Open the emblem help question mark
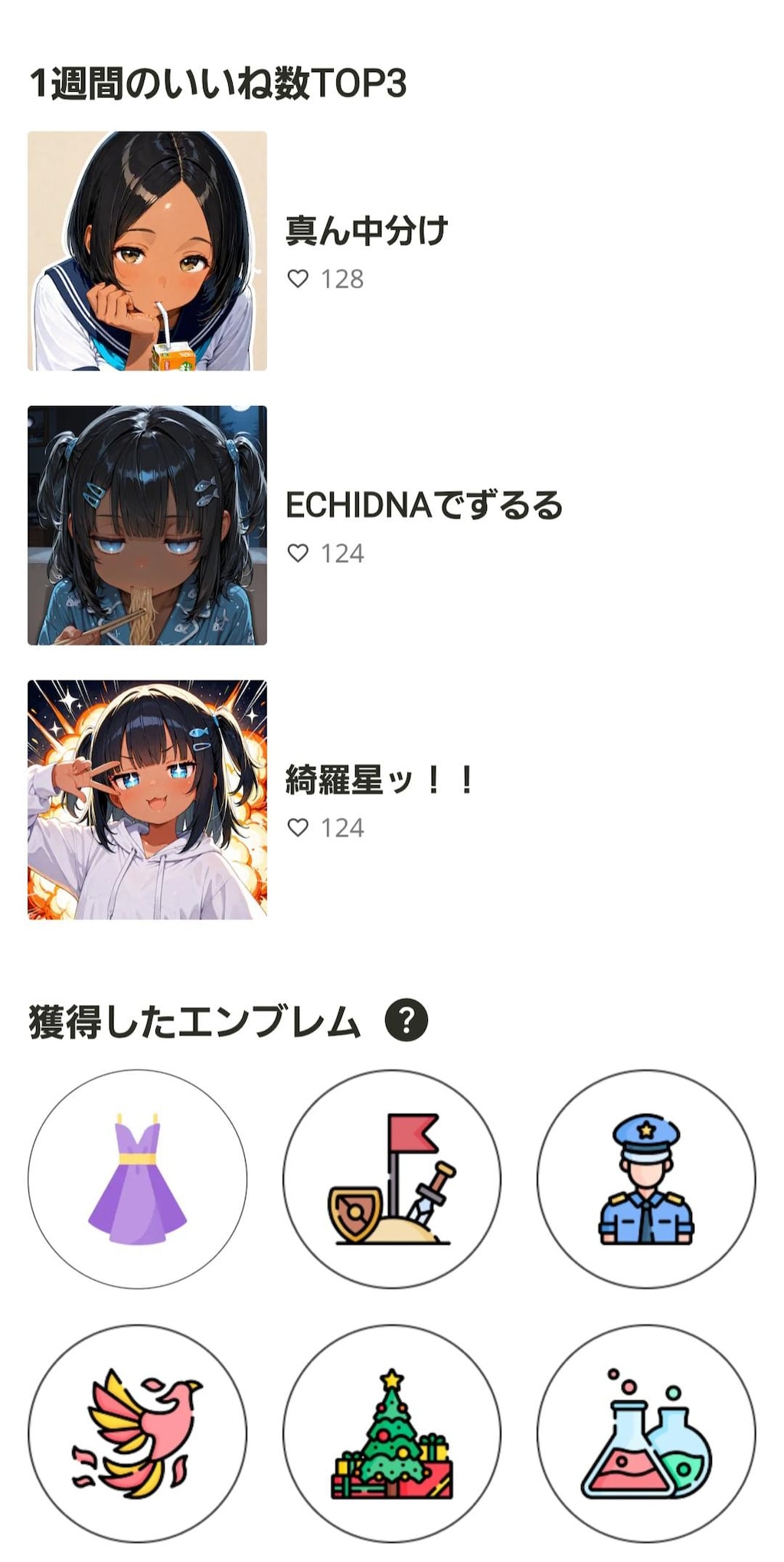Viewport: 784px width, 1562px height. 407,1020
